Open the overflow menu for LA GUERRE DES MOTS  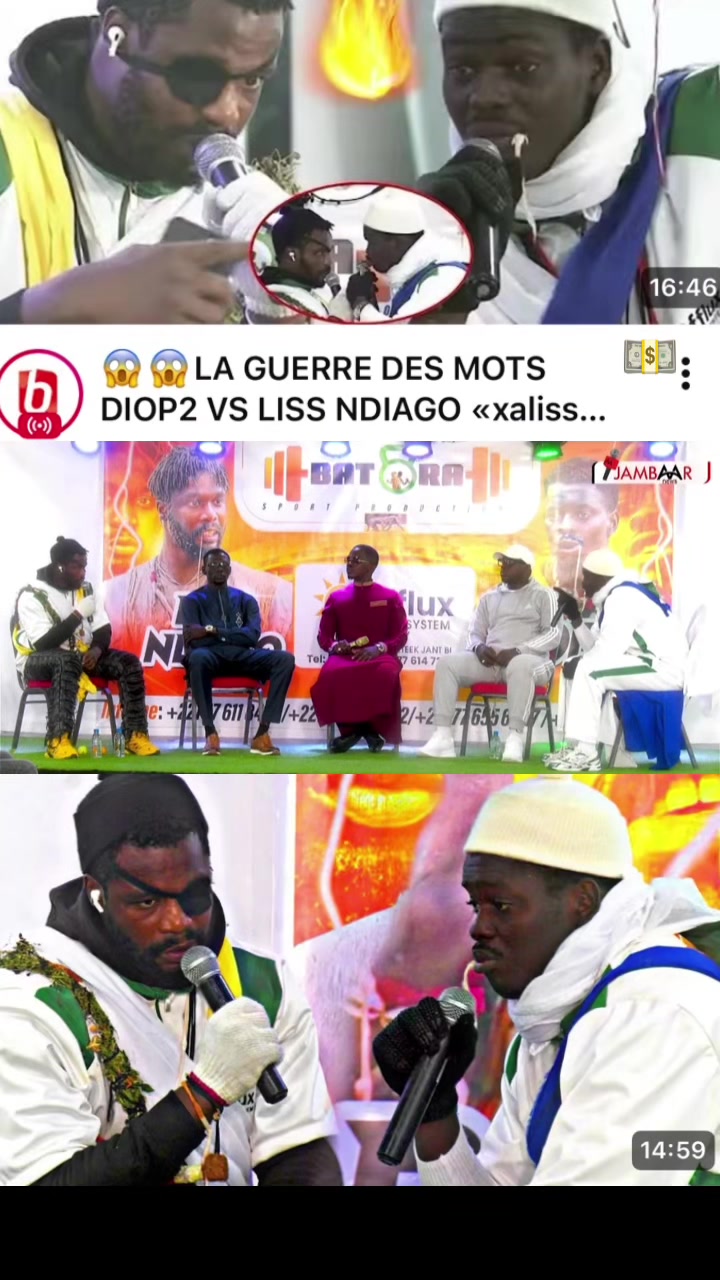[686, 374]
